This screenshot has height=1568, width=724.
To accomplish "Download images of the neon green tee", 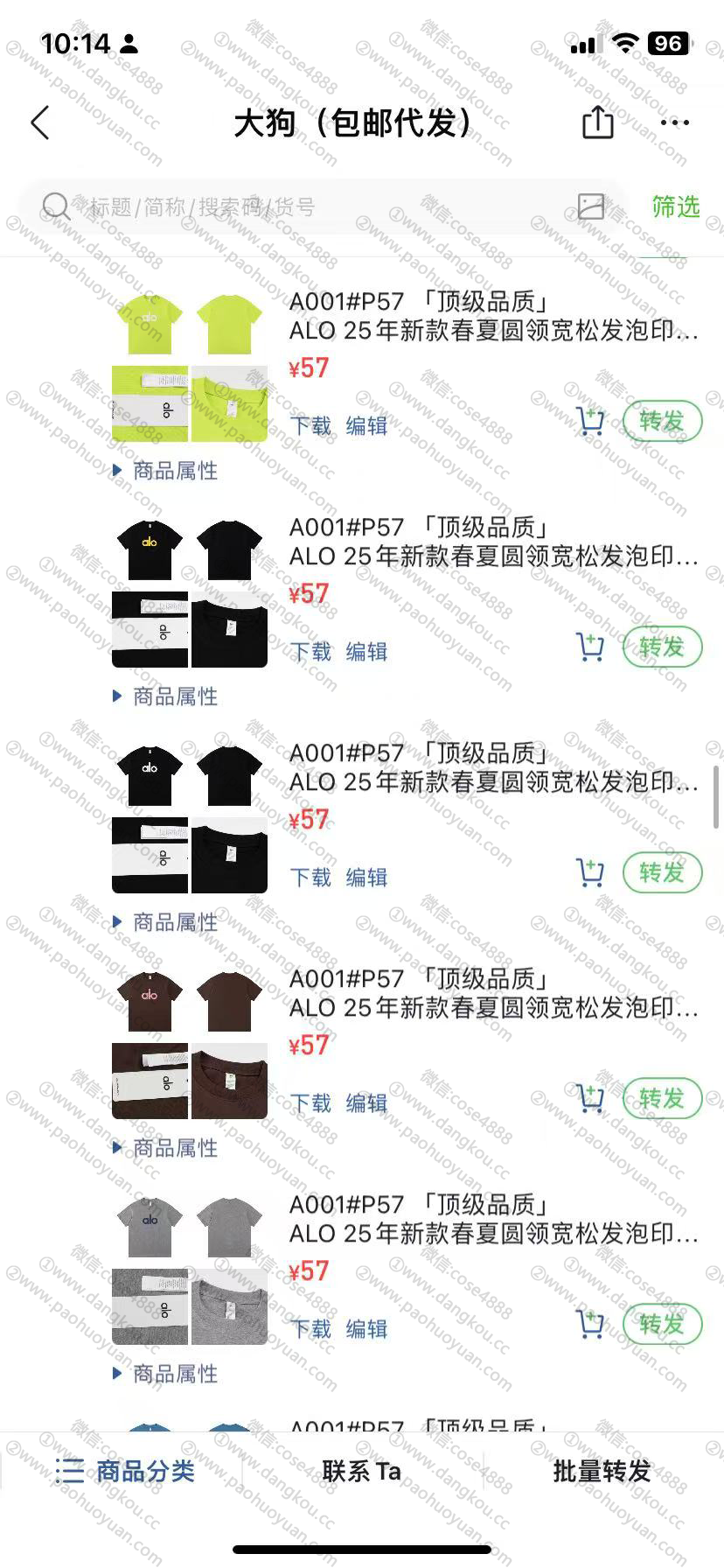I will point(310,426).
